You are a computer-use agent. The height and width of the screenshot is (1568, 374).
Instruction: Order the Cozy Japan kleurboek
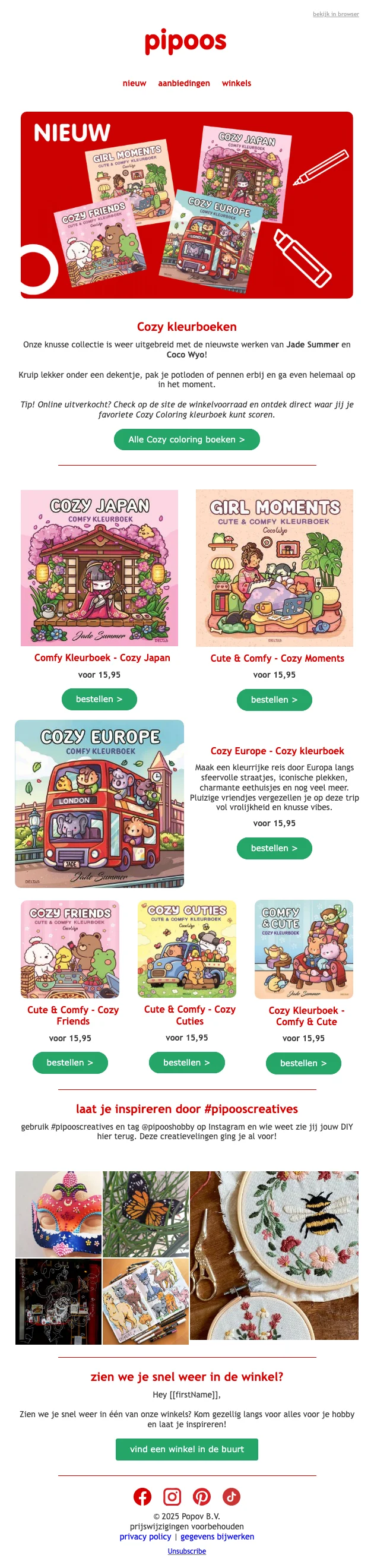tap(99, 700)
